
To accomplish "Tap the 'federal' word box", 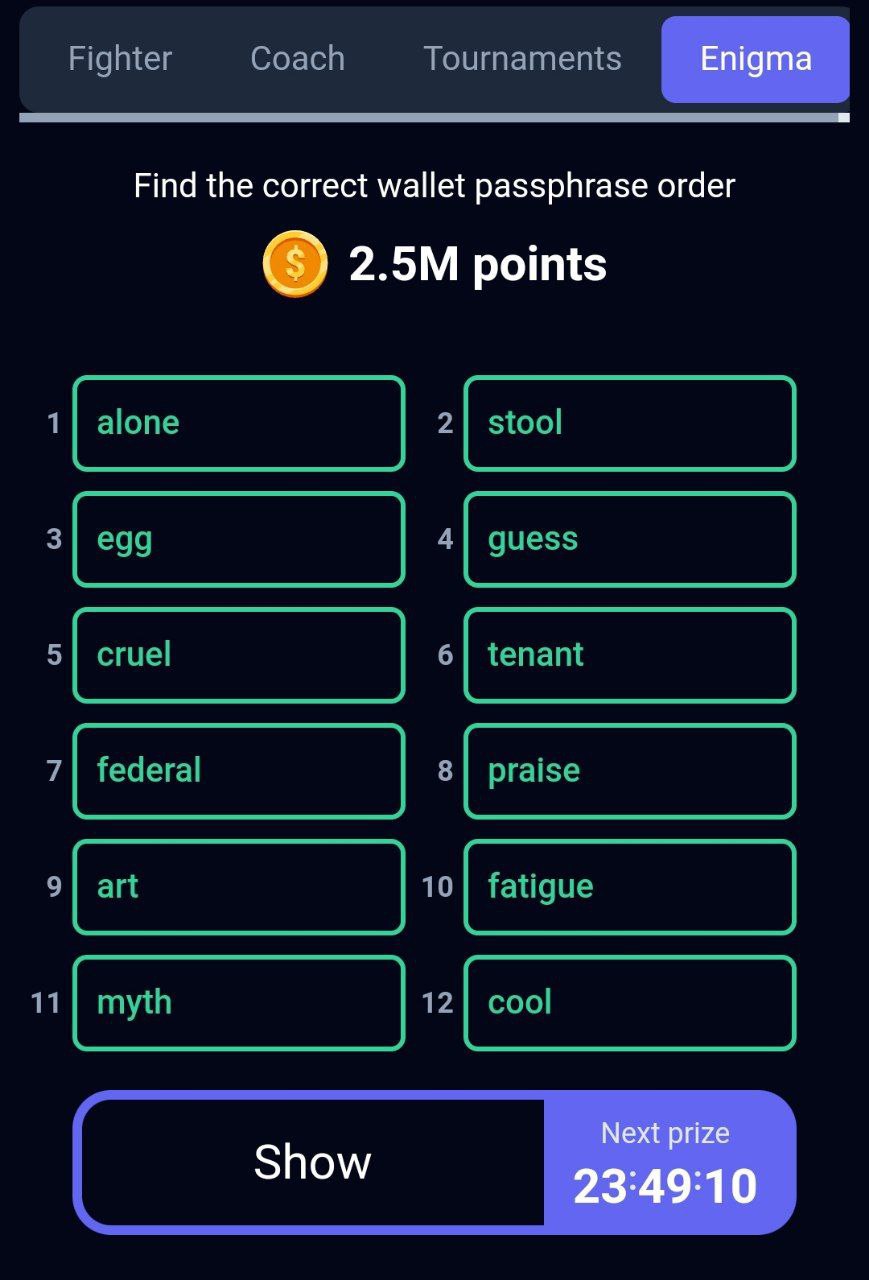I will [239, 771].
